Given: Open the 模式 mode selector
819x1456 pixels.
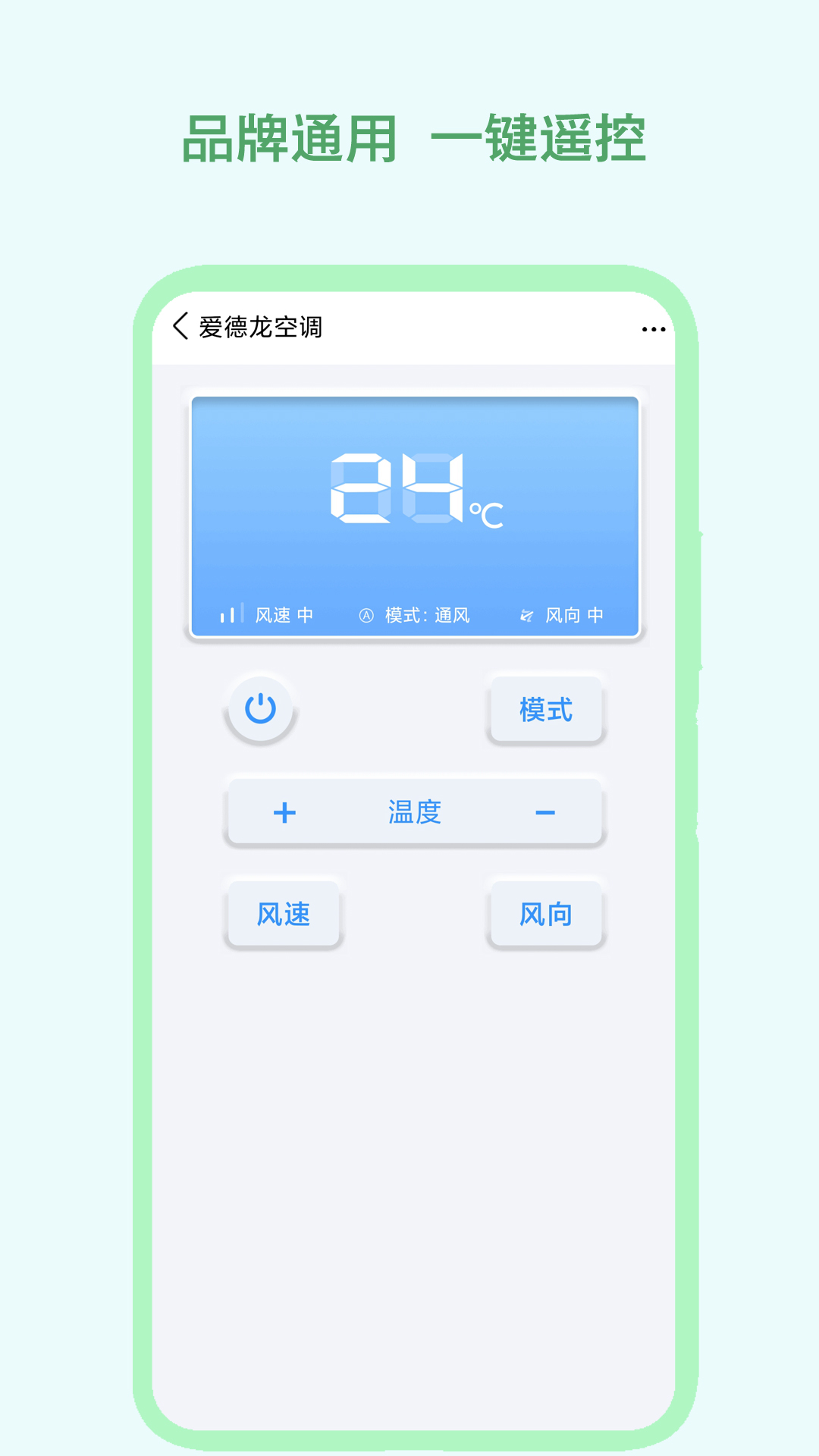Looking at the screenshot, I should click(546, 709).
